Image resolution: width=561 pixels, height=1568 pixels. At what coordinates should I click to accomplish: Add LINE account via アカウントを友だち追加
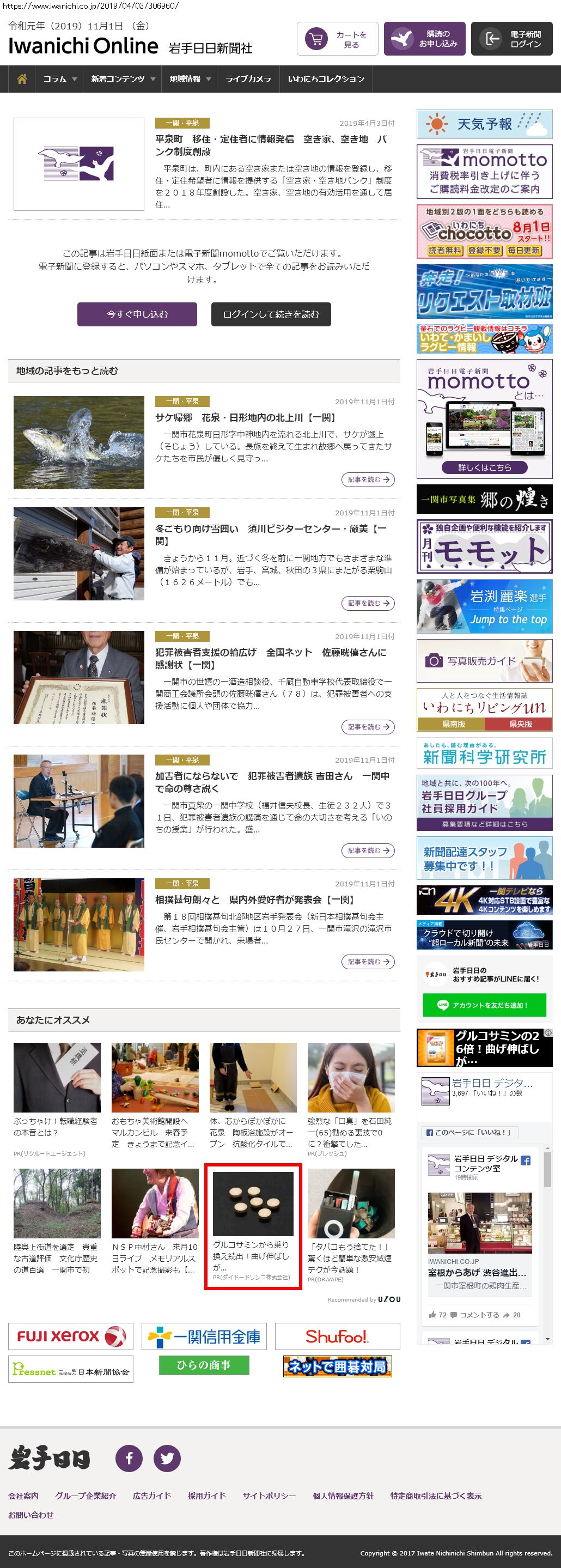point(484,1005)
